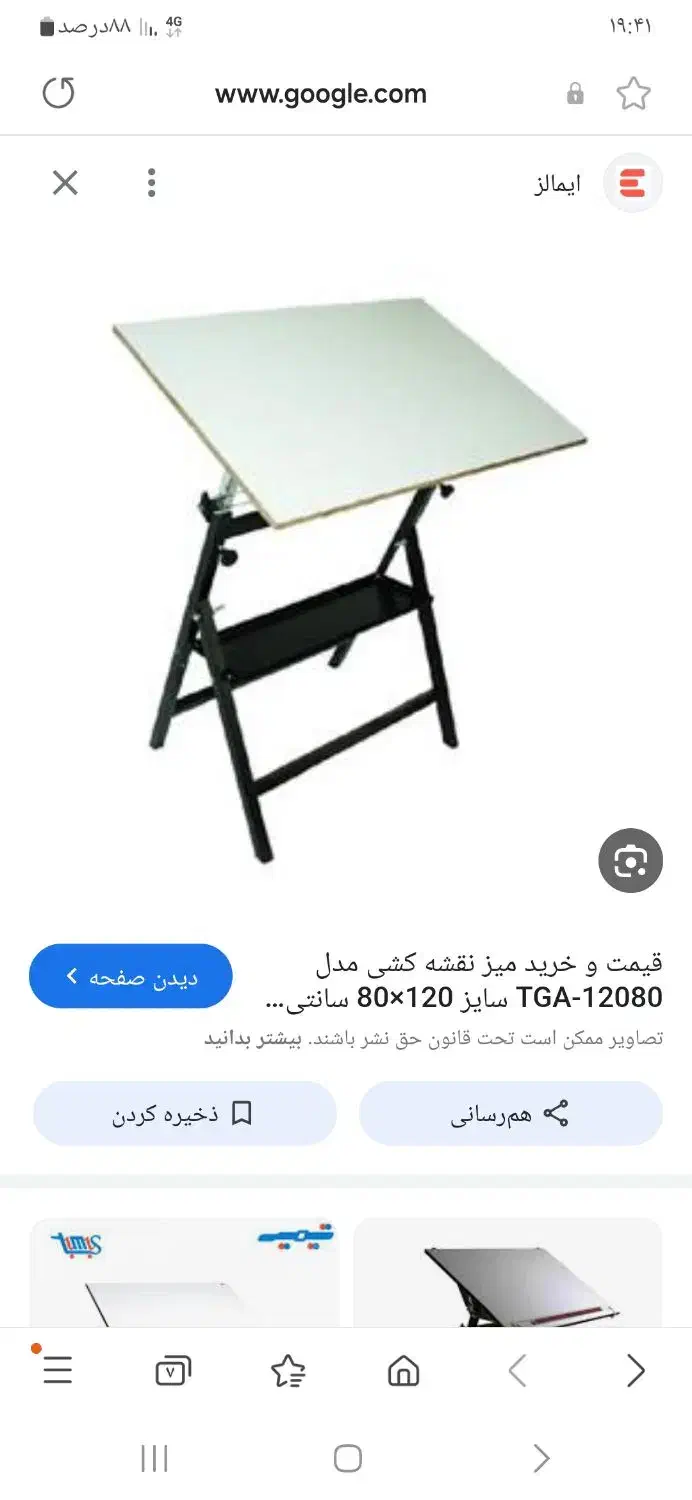This screenshot has width=692, height=1500.
Task: Close the image preview
Action: coord(65,183)
